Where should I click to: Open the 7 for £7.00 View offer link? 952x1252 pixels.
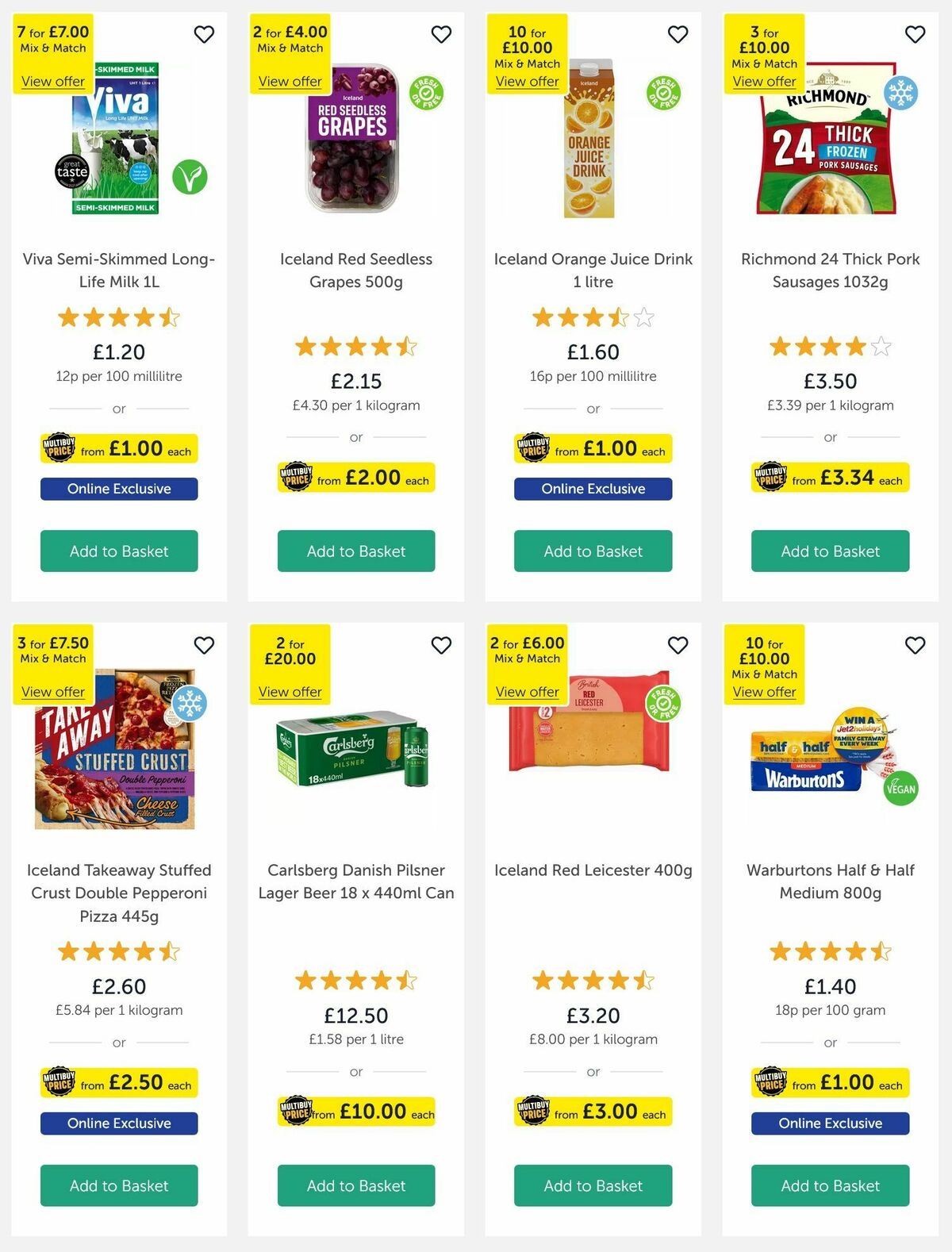[x=52, y=82]
